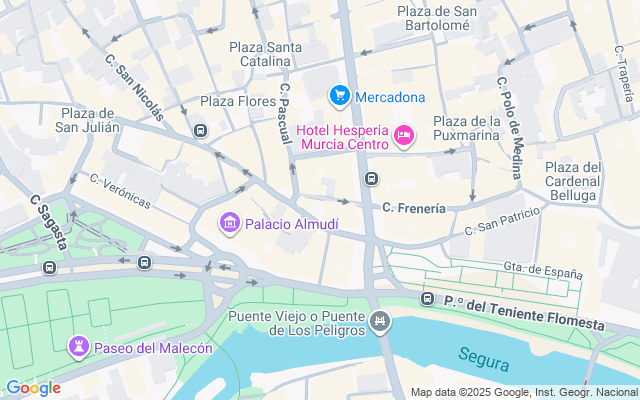640x400 pixels.
Task: Open the Hotel Hesperia Murcia Centro marker
Action: pos(404,135)
